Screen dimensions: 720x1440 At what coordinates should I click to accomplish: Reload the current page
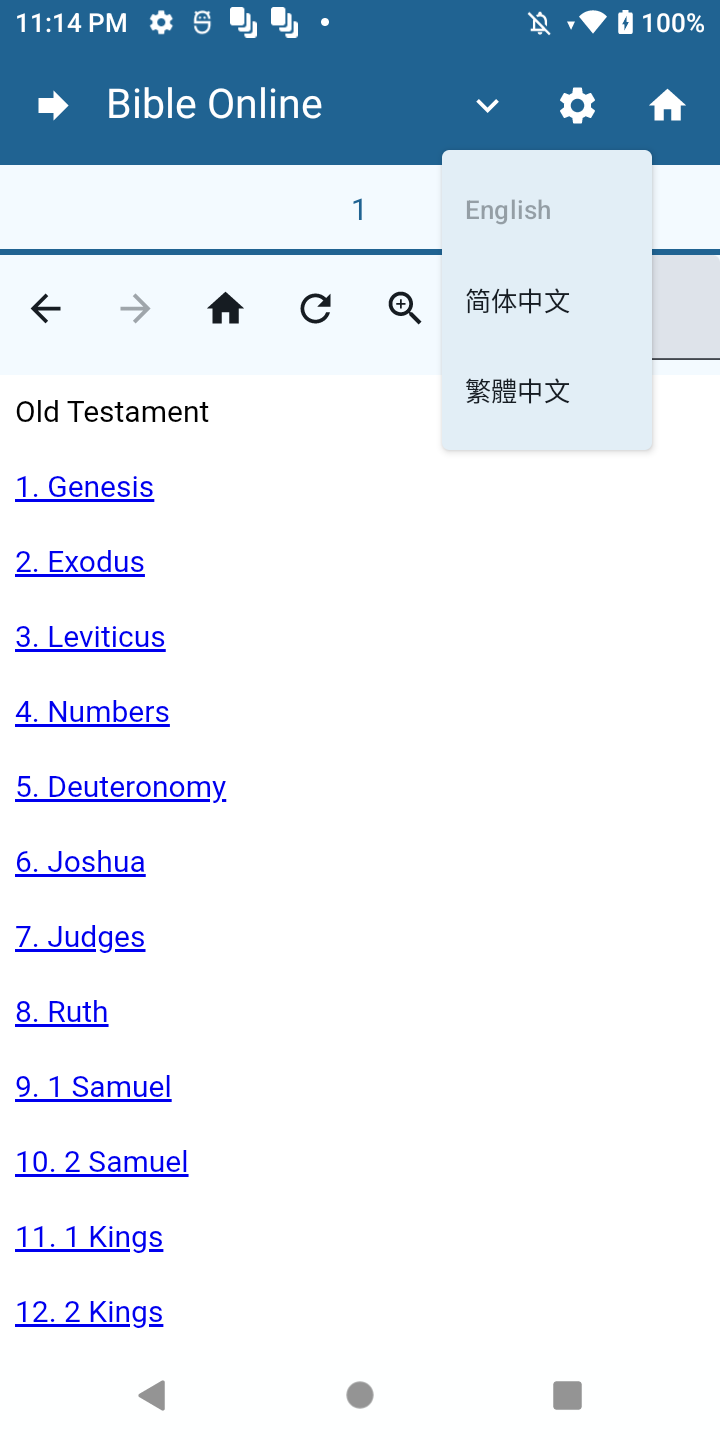315,309
